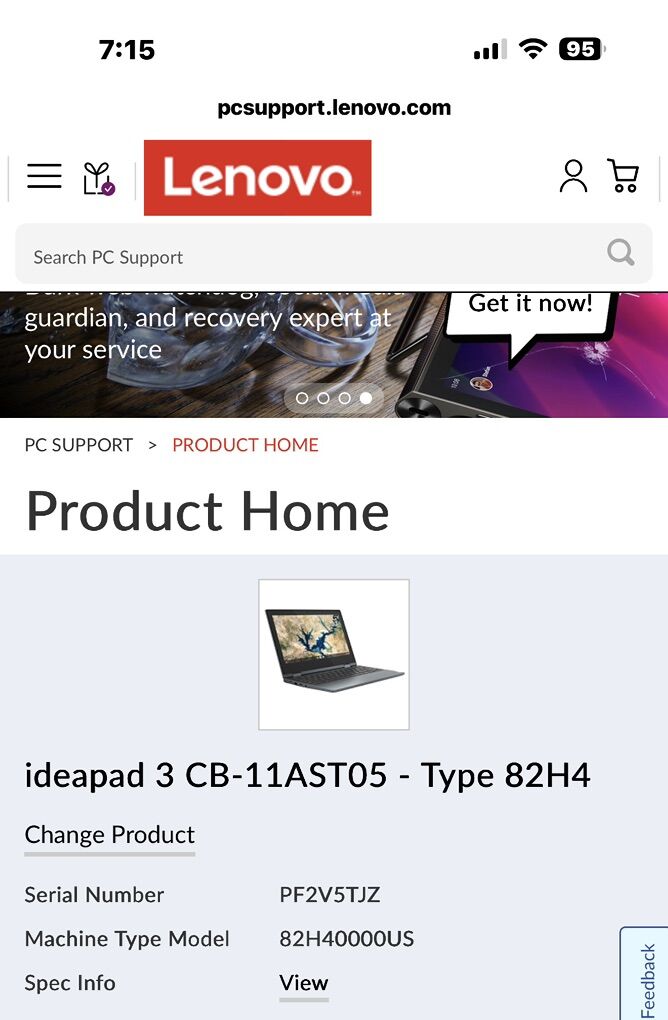Open the hamburger menu
This screenshot has width=668, height=1020.
click(x=44, y=177)
